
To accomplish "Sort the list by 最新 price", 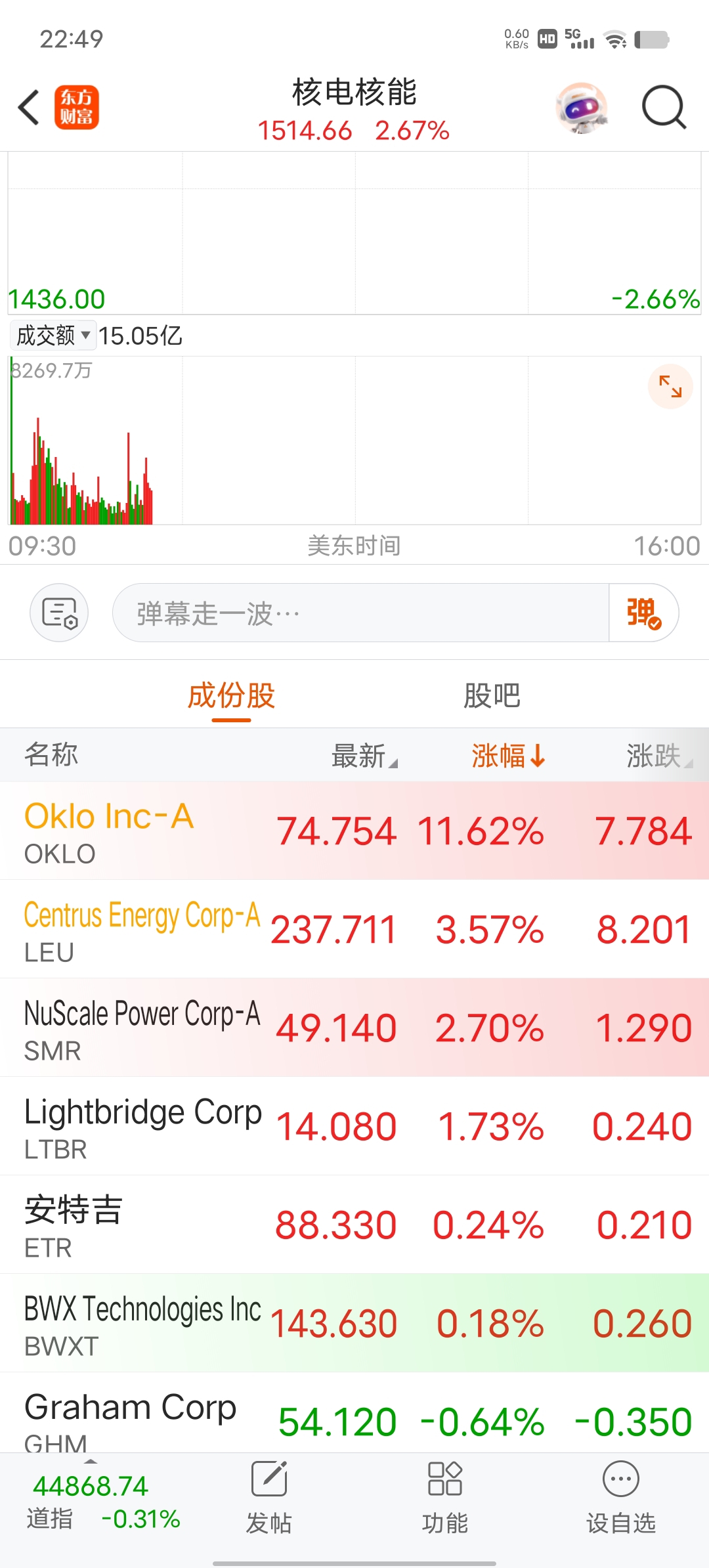I will tap(364, 755).
